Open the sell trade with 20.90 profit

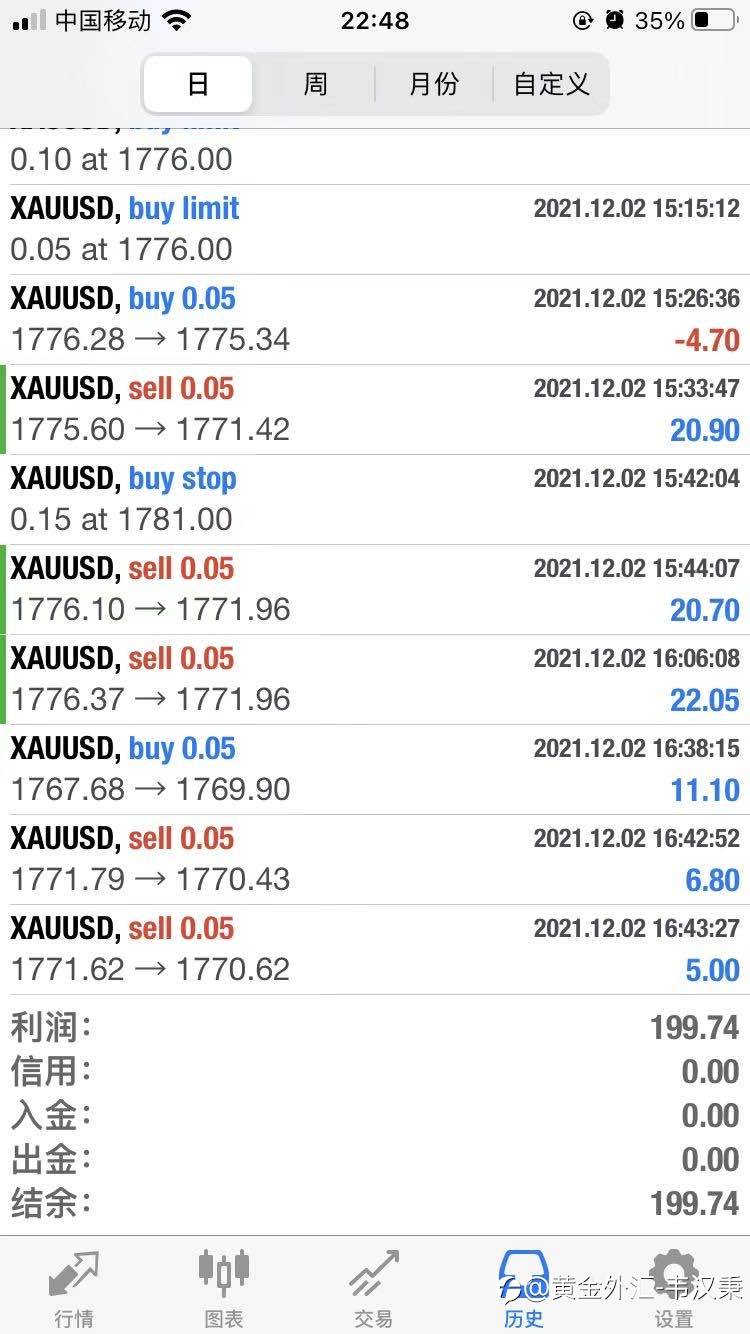click(375, 410)
